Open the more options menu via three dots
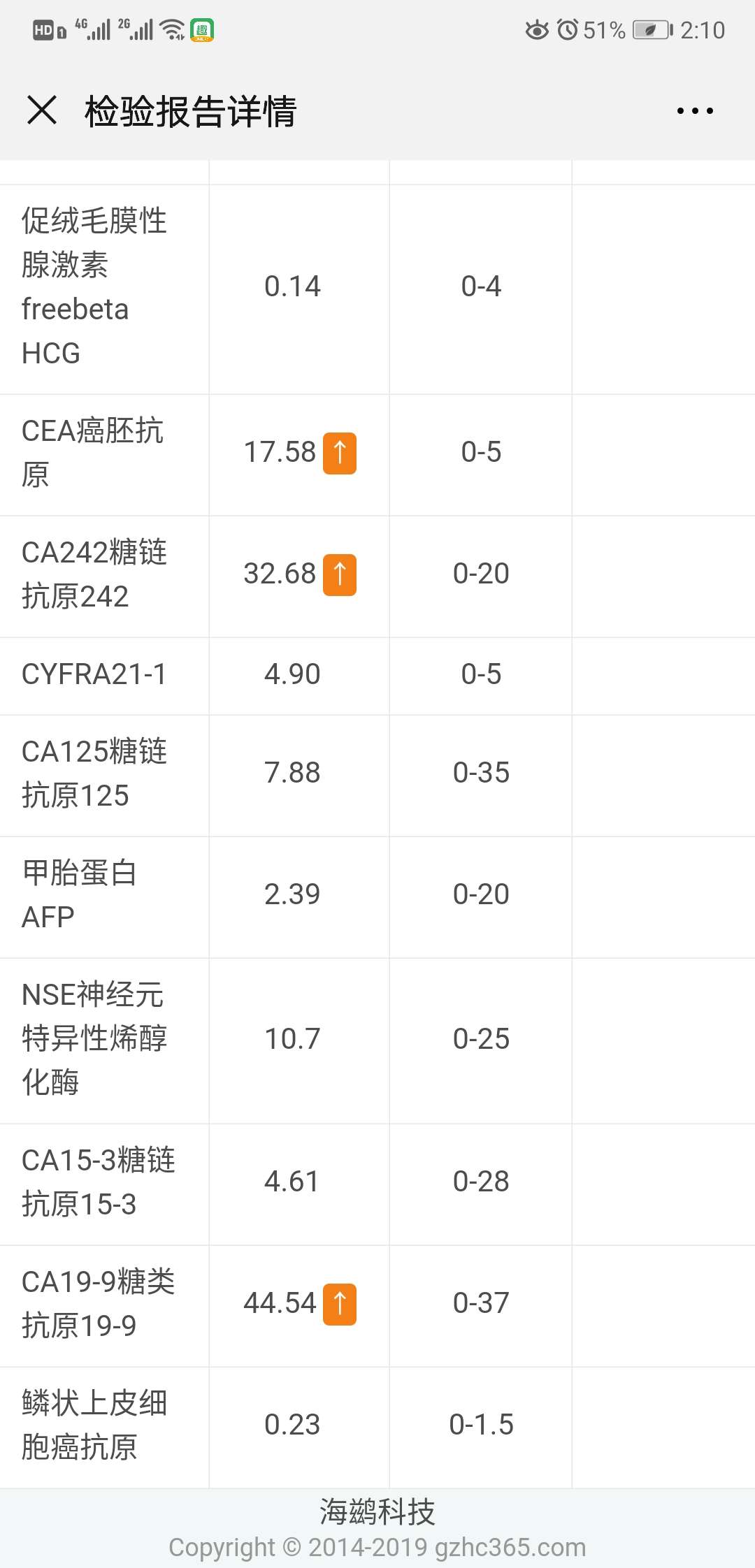Viewport: 755px width, 1568px height. (694, 110)
